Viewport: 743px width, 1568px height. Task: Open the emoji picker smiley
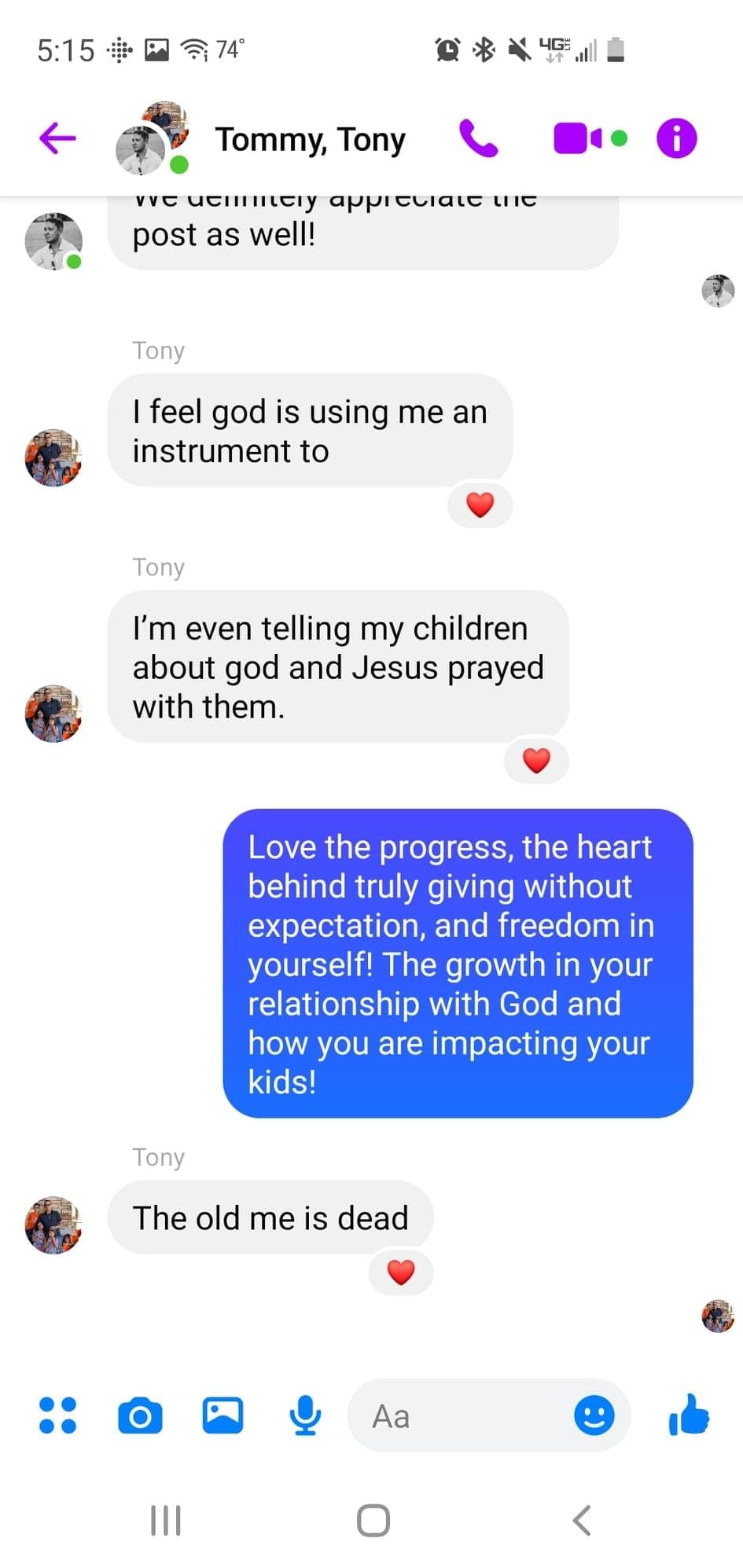[594, 1415]
